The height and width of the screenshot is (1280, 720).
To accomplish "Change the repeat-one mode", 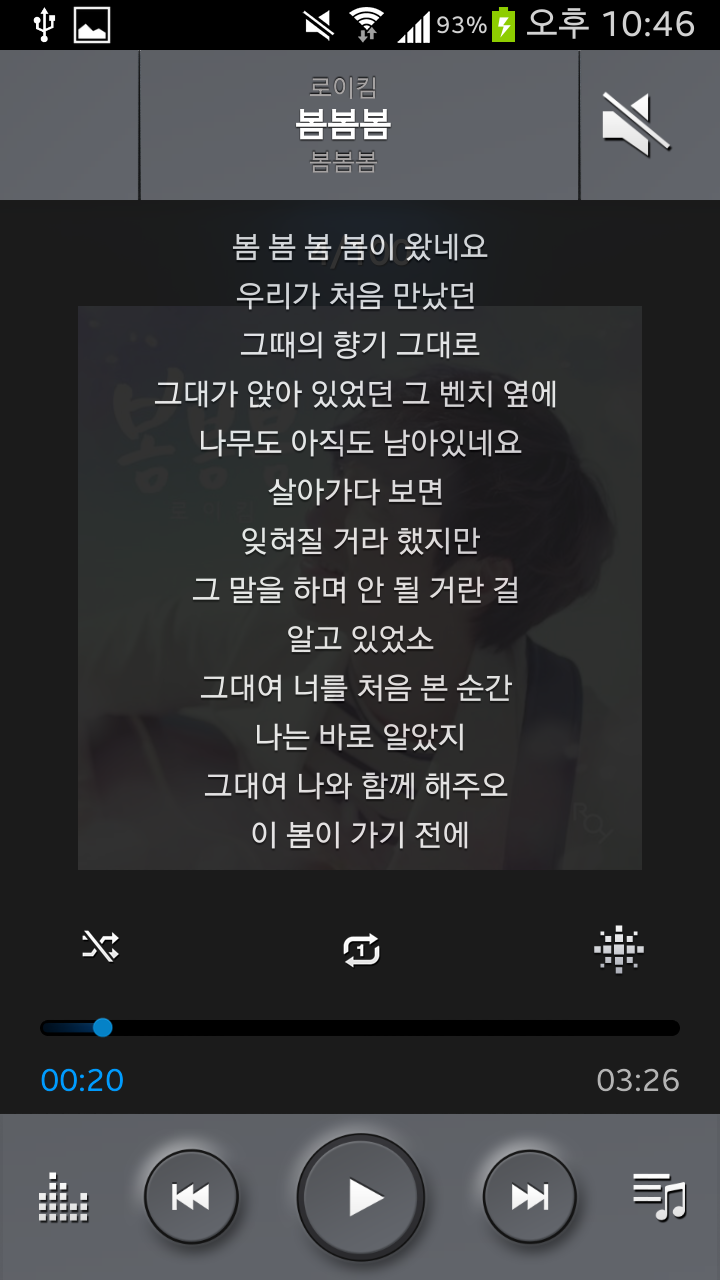I will pyautogui.click(x=361, y=949).
